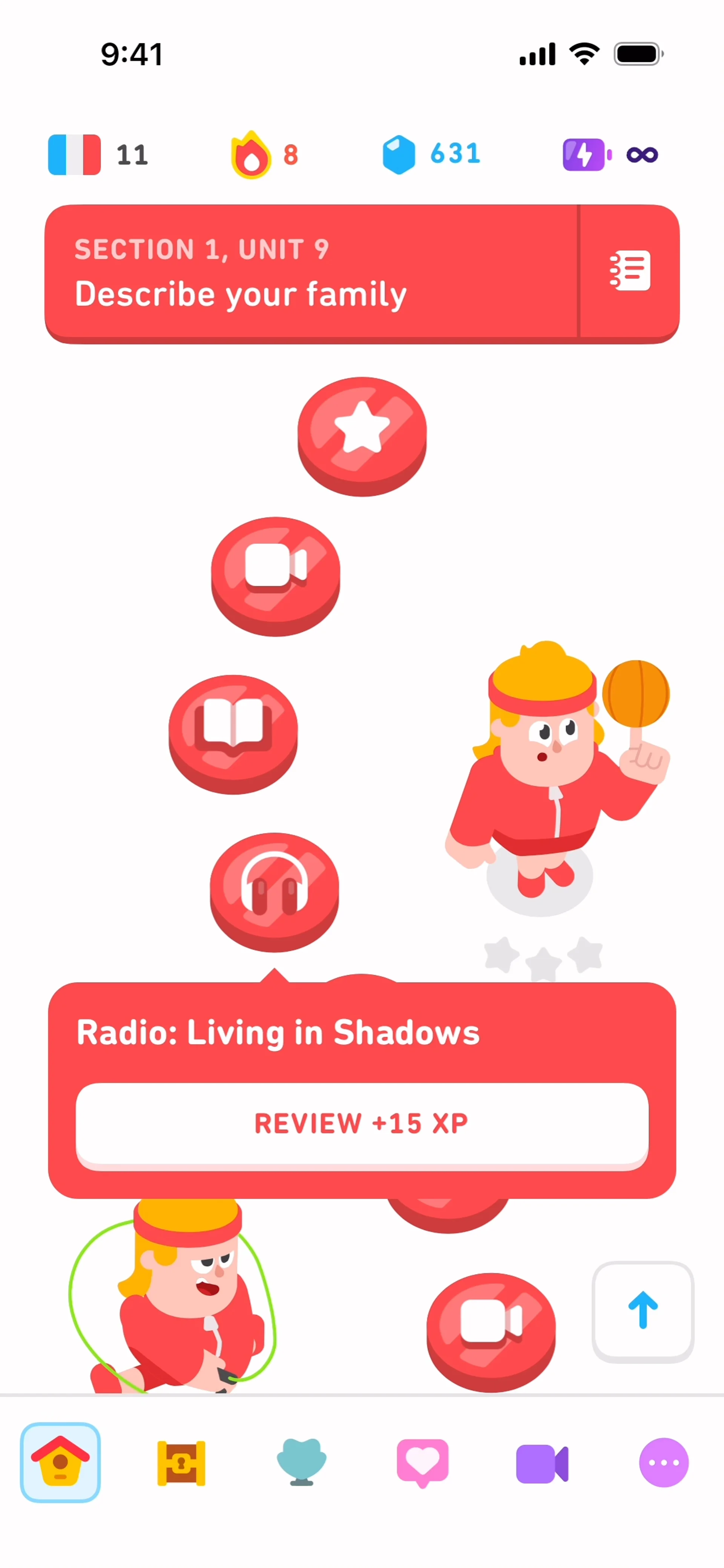This screenshot has height=1568, width=724.
Task: Switch to the purple video call tab
Action: (x=542, y=1462)
